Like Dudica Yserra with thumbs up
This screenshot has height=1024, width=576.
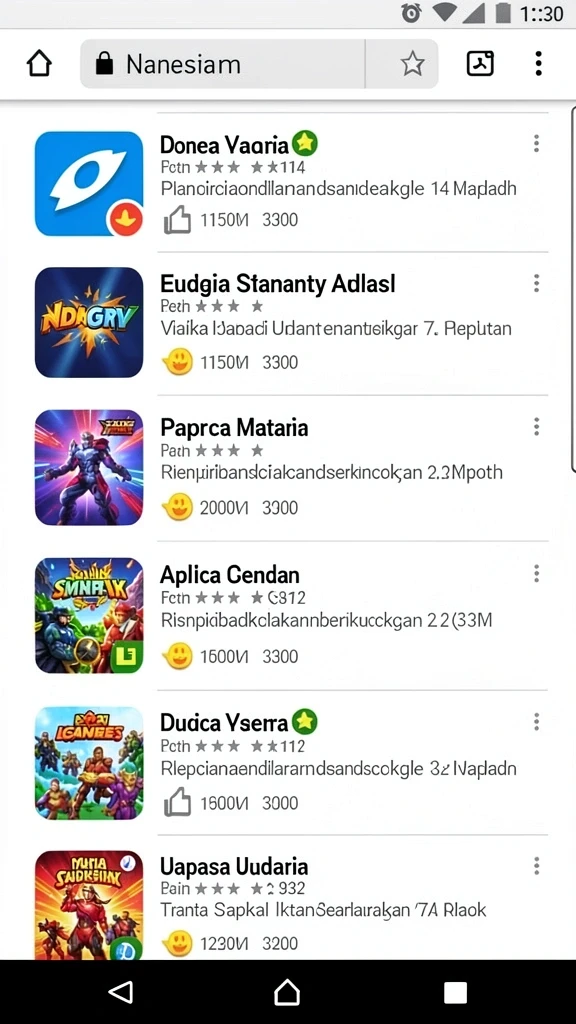pyautogui.click(x=177, y=803)
